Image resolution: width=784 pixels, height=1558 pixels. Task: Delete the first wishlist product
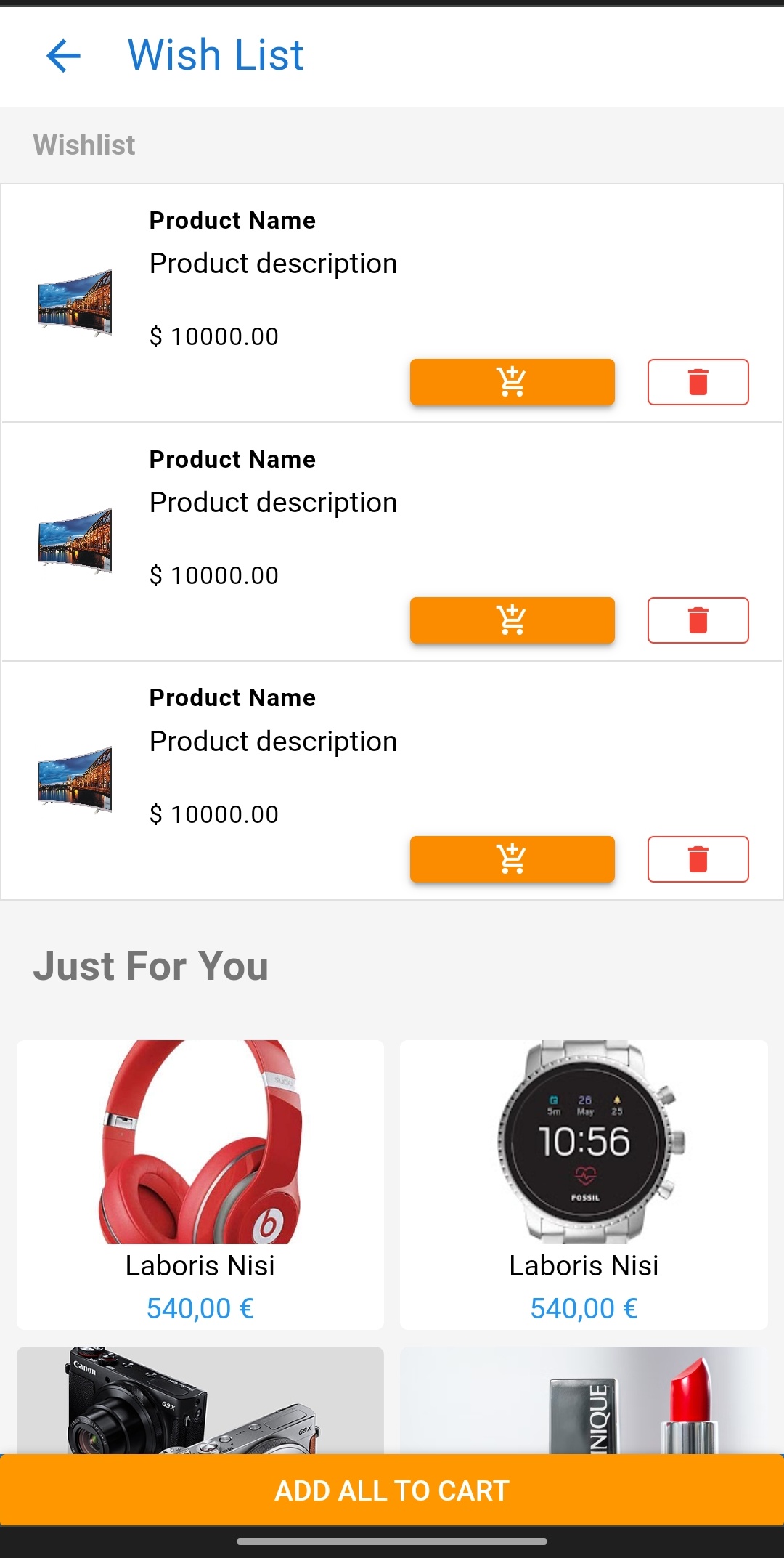click(x=698, y=382)
